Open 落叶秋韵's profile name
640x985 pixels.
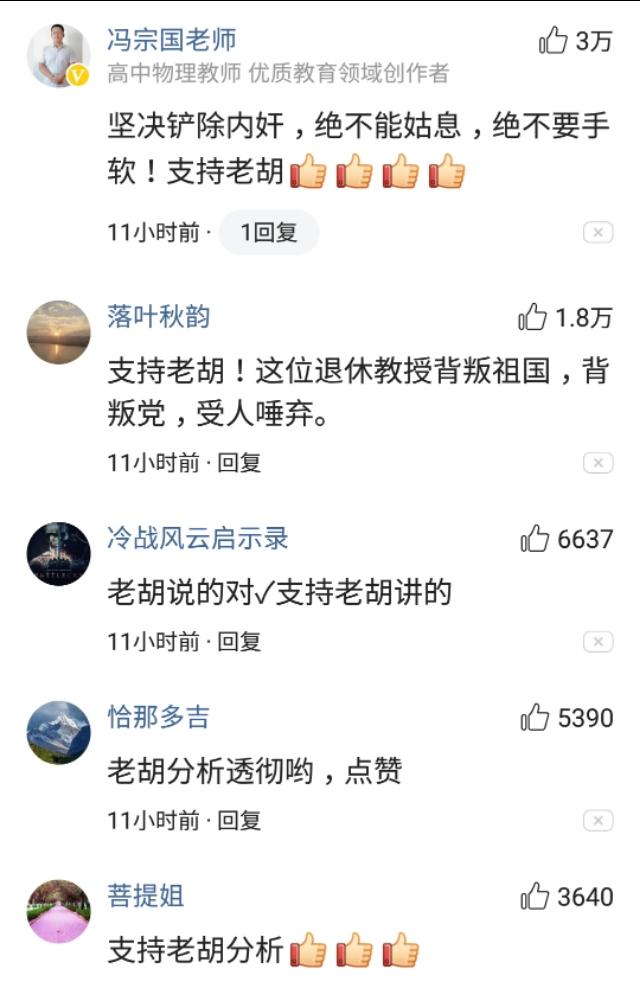coord(159,317)
